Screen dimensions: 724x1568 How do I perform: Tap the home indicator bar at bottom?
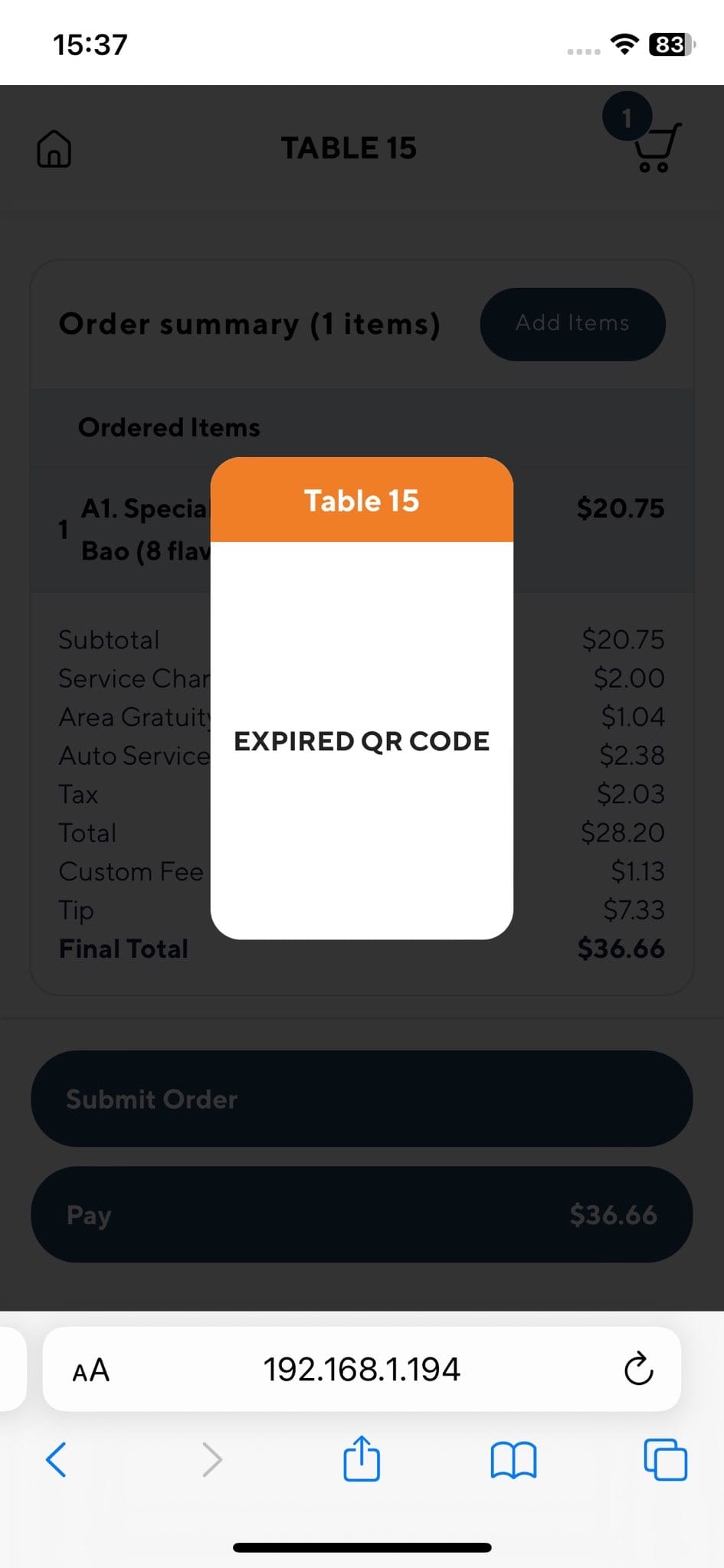[362, 1547]
